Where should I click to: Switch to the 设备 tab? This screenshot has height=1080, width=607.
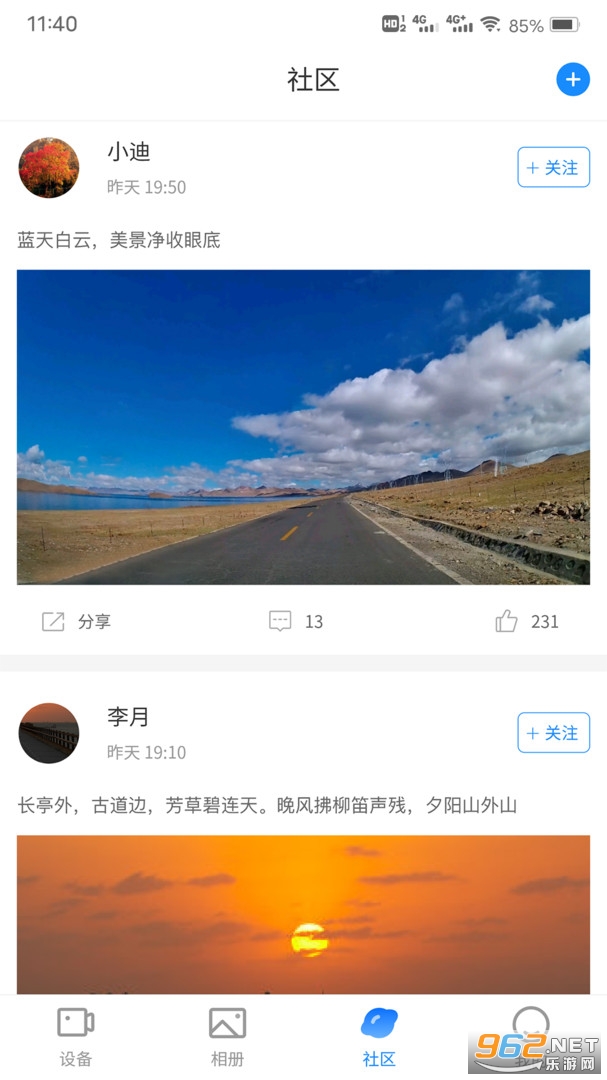click(x=76, y=1035)
